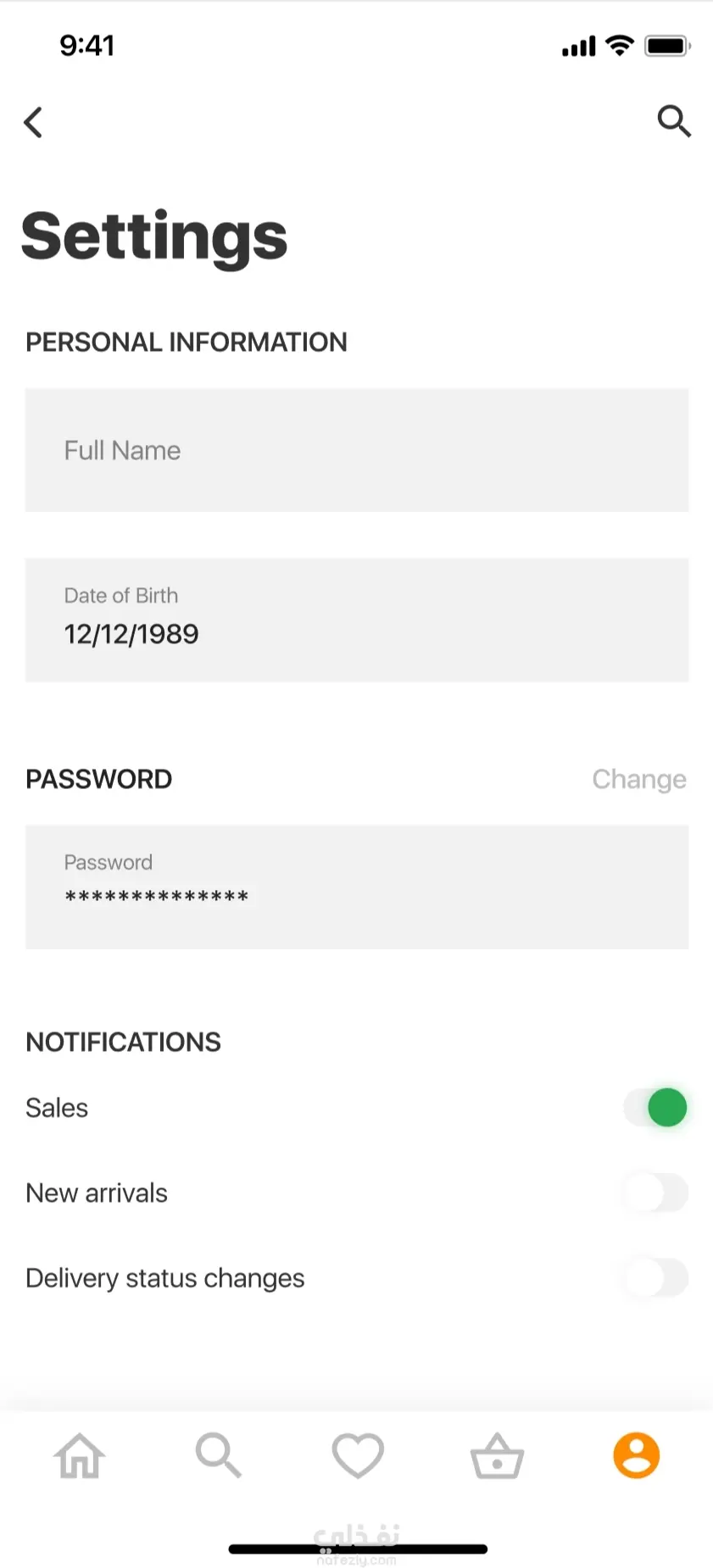This screenshot has width=713, height=1568.
Task: Open the Search tab in the bottom bar
Action: [219, 1456]
